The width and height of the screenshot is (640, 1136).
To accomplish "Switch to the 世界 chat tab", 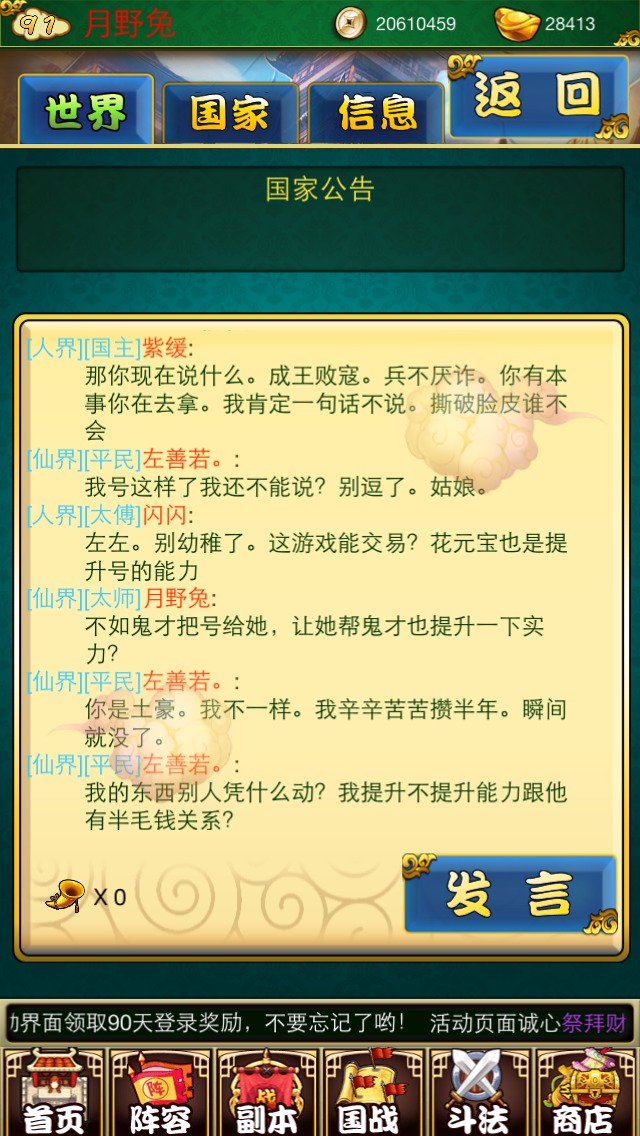I will [85, 111].
